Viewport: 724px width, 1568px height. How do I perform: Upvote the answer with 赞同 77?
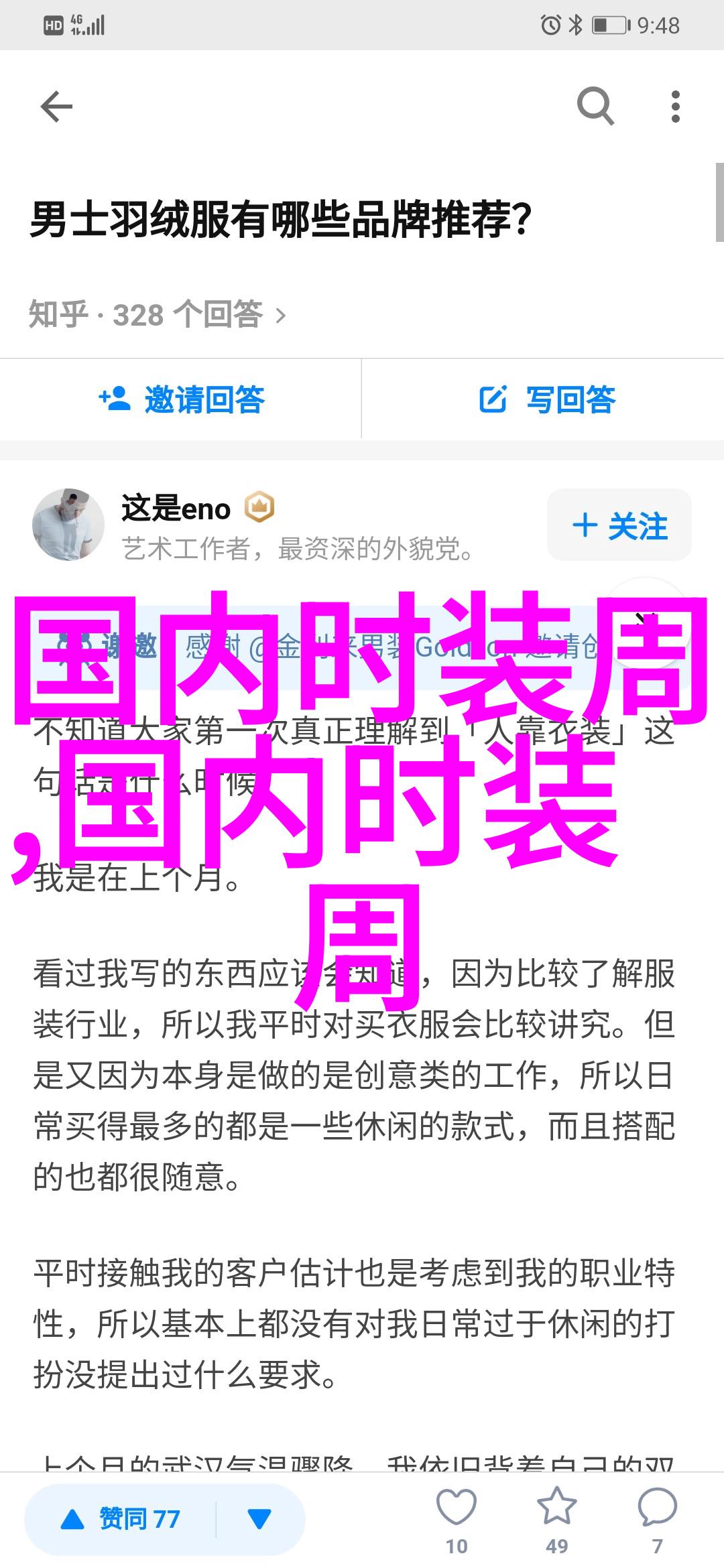tap(122, 1518)
